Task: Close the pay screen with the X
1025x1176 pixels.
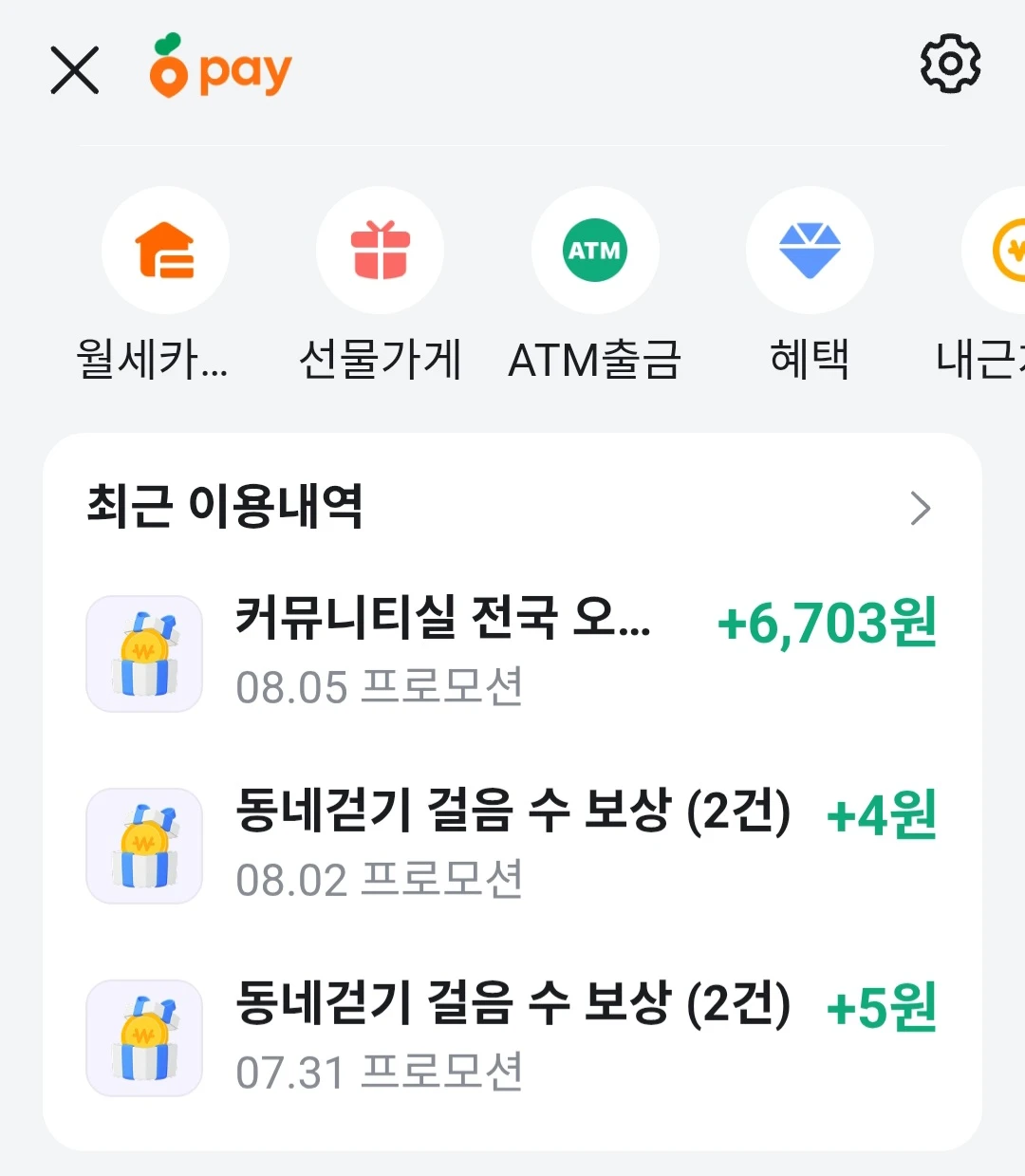Action: tap(74, 70)
